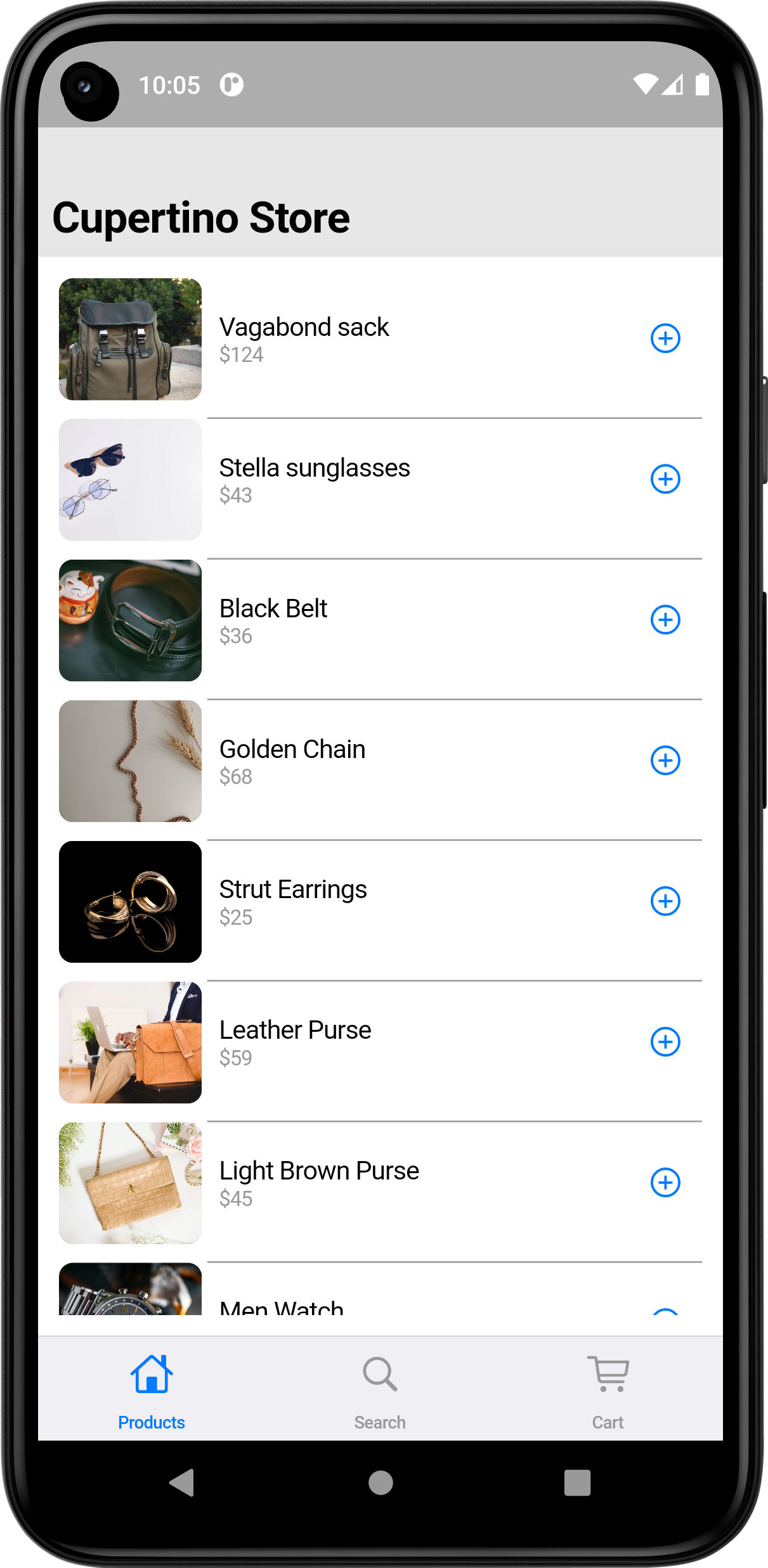This screenshot has width=768, height=1568.
Task: Add Golden Chain using the plus button
Action: (x=665, y=760)
